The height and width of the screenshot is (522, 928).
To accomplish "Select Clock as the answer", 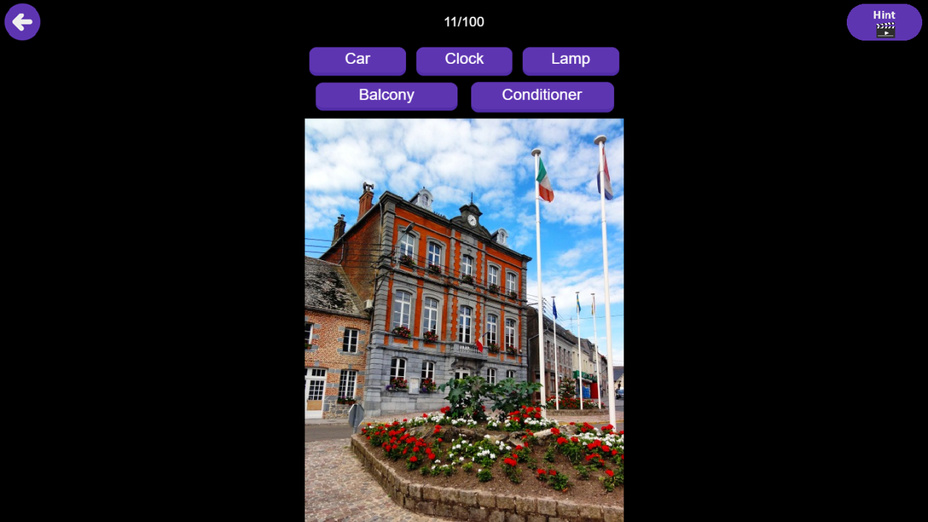I will [x=464, y=60].
